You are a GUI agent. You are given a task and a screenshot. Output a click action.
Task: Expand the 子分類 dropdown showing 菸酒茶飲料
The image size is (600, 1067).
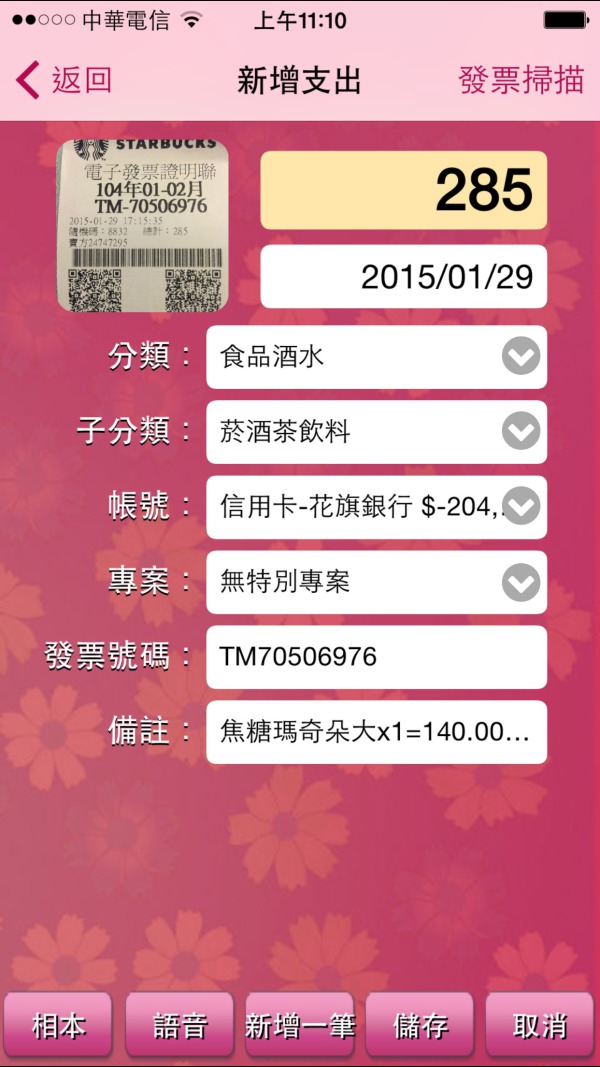point(376,431)
